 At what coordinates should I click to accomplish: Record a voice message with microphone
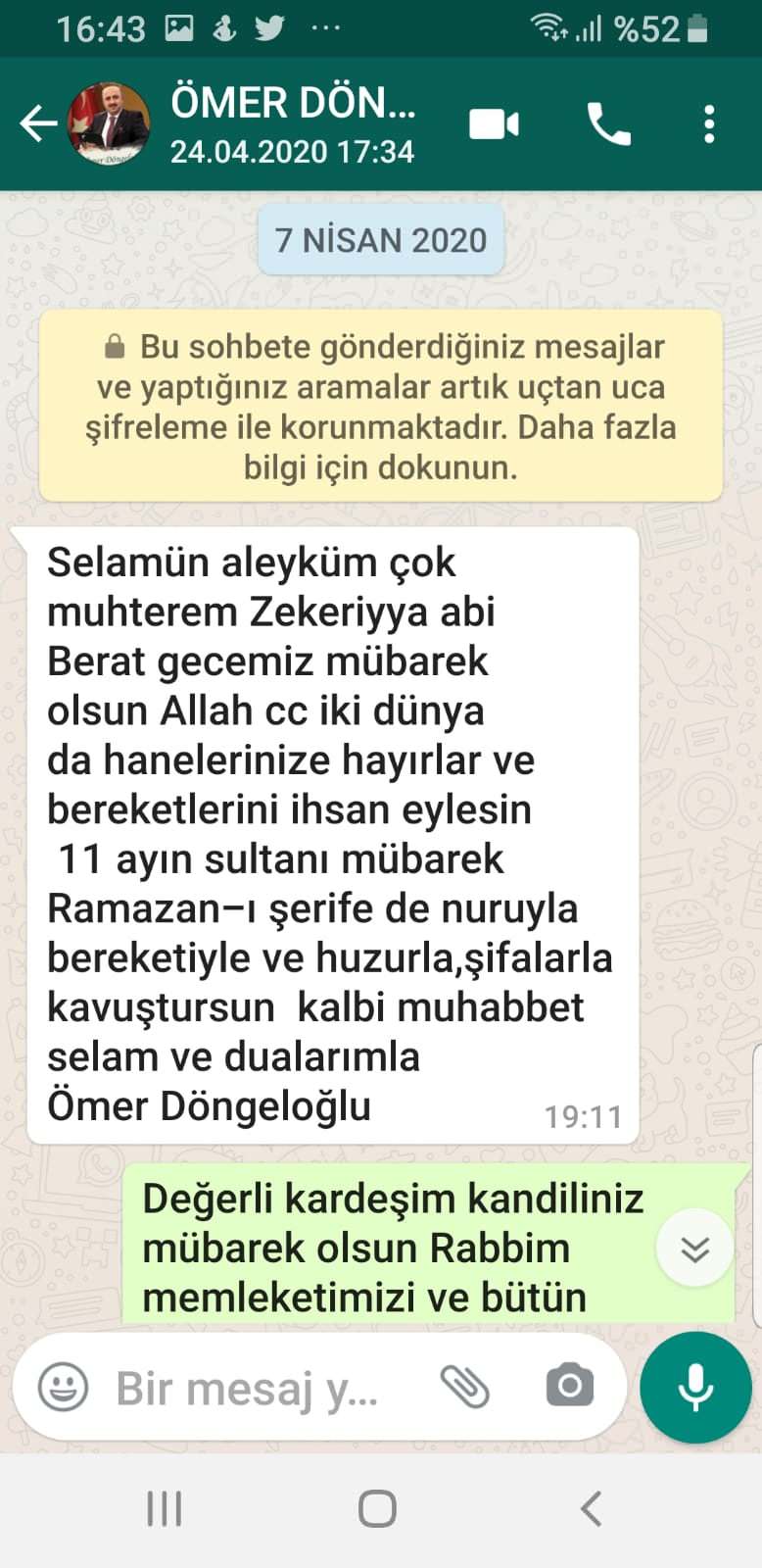point(695,1388)
